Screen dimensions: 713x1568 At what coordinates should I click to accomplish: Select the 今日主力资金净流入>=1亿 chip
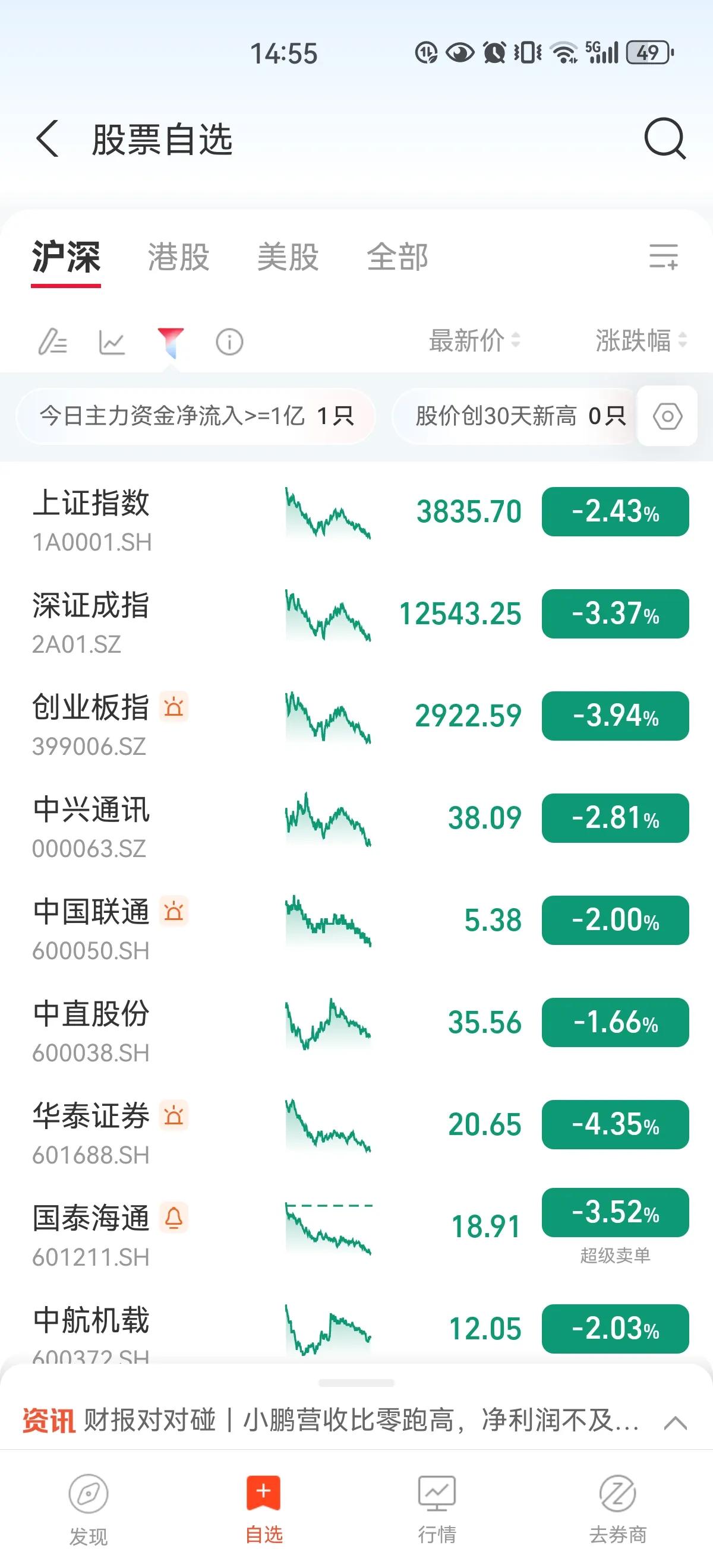coord(196,416)
